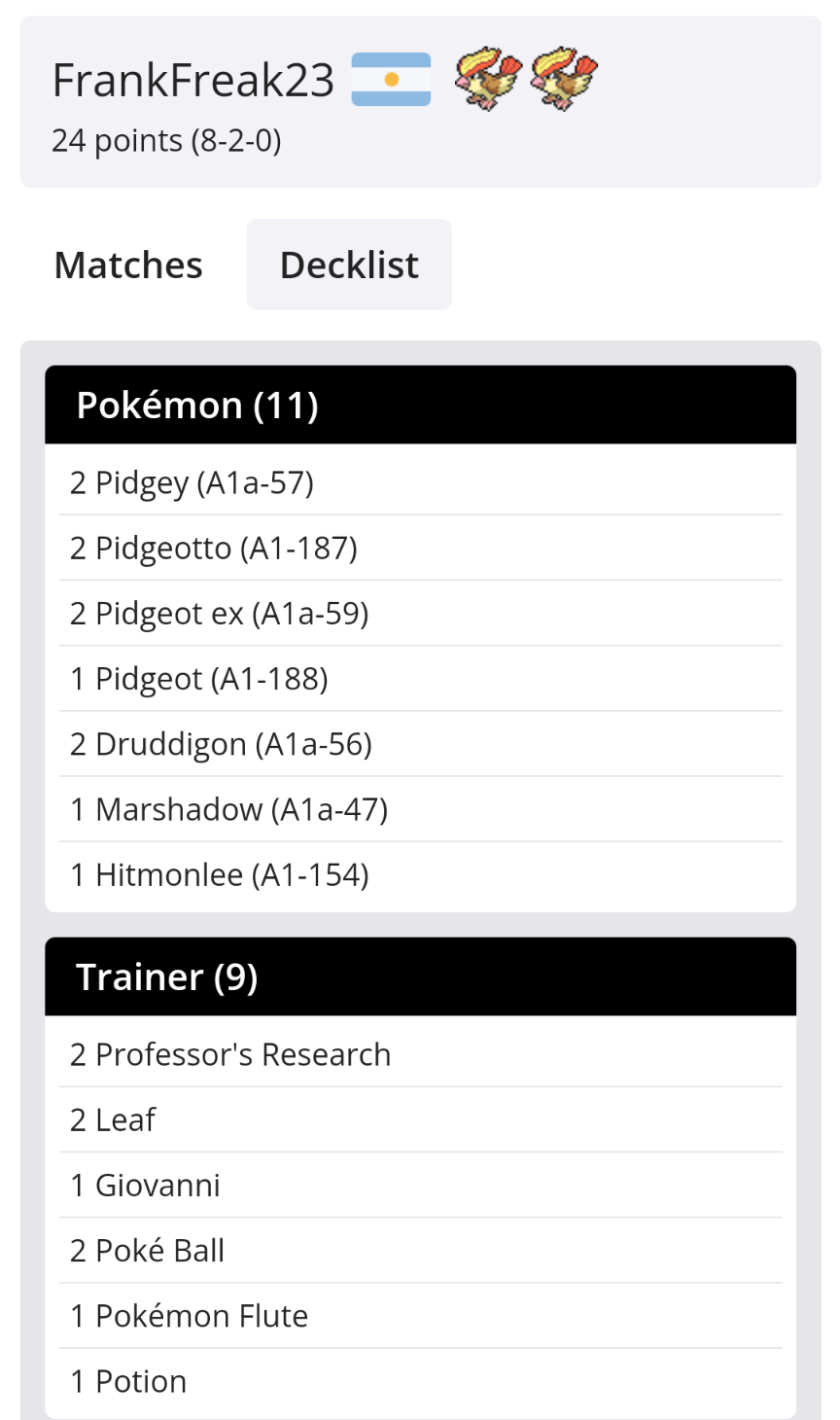Switch to the Matches tab
The width and height of the screenshot is (840, 1420).
point(128,266)
